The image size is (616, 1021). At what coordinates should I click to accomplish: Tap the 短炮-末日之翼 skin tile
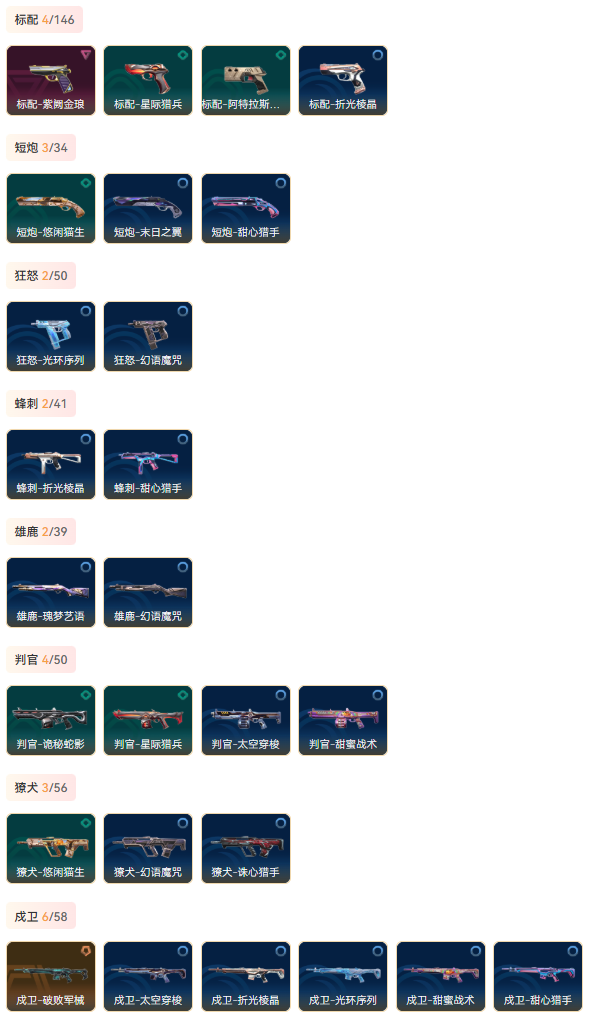[x=148, y=208]
